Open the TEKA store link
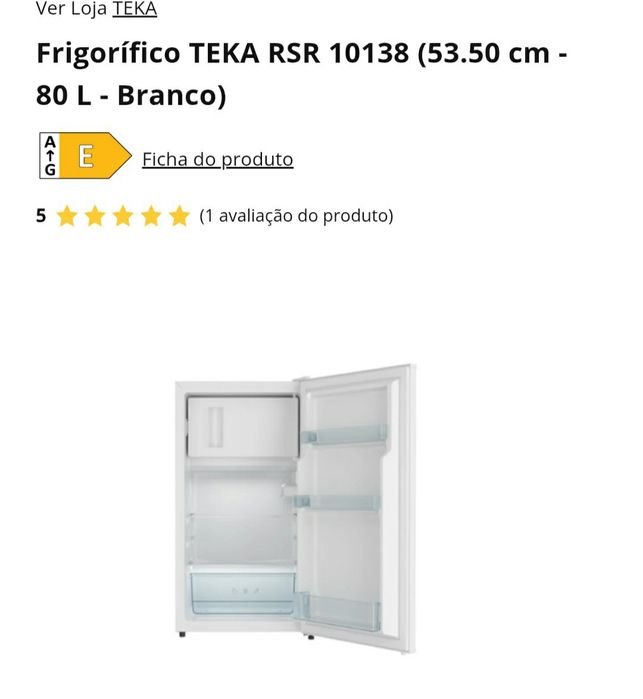Image resolution: width=643 pixels, height=699 pixels. tap(134, 10)
